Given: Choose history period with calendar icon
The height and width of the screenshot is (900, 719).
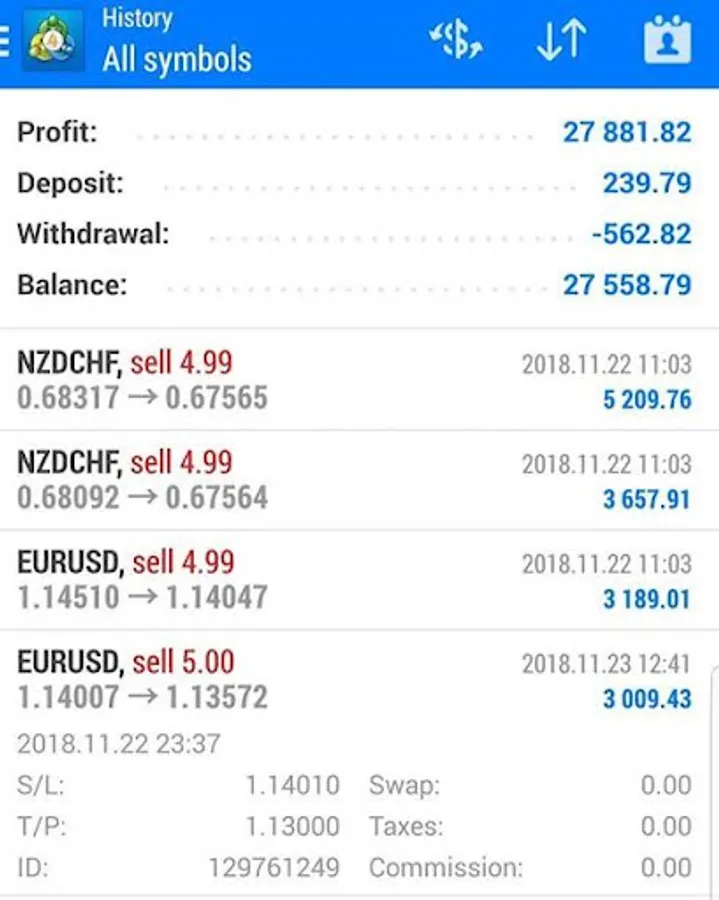Looking at the screenshot, I should click(x=667, y=43).
